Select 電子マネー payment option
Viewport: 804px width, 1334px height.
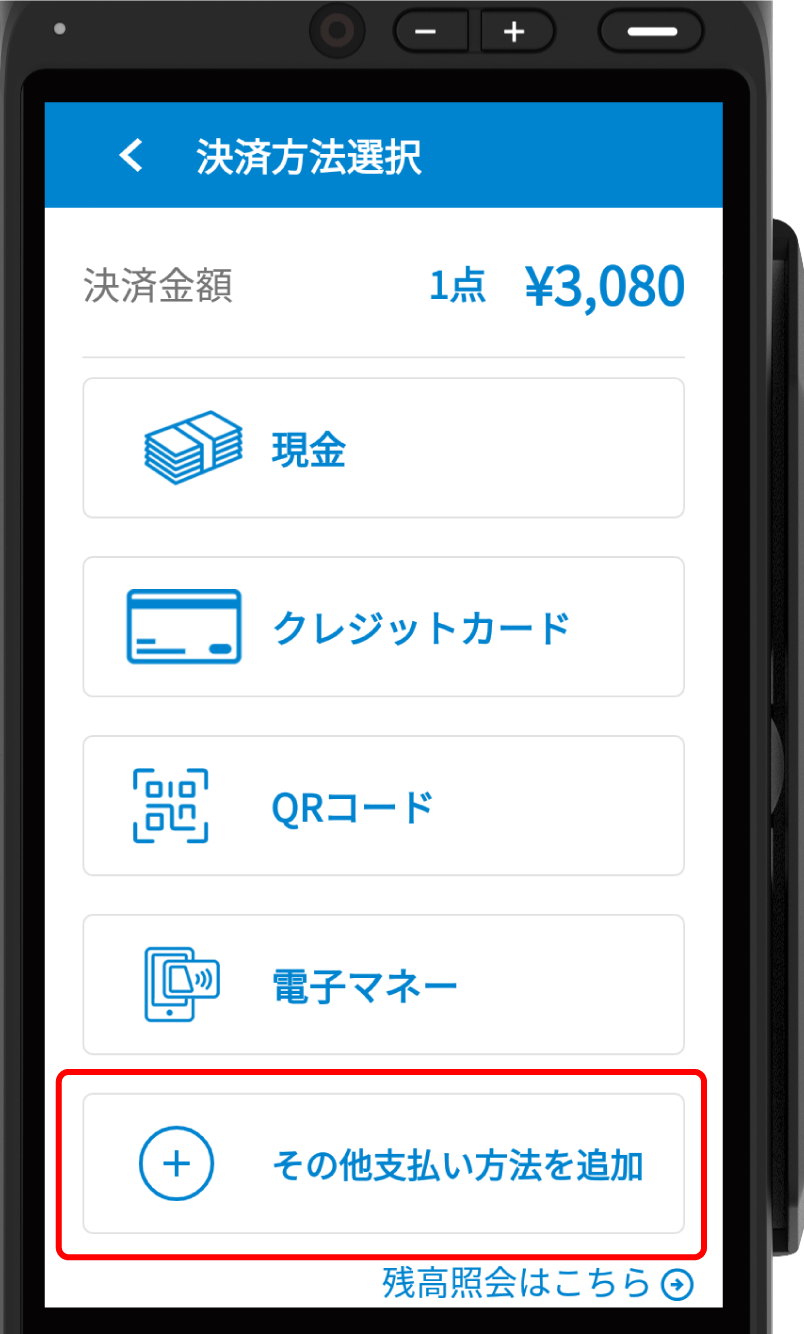point(383,985)
